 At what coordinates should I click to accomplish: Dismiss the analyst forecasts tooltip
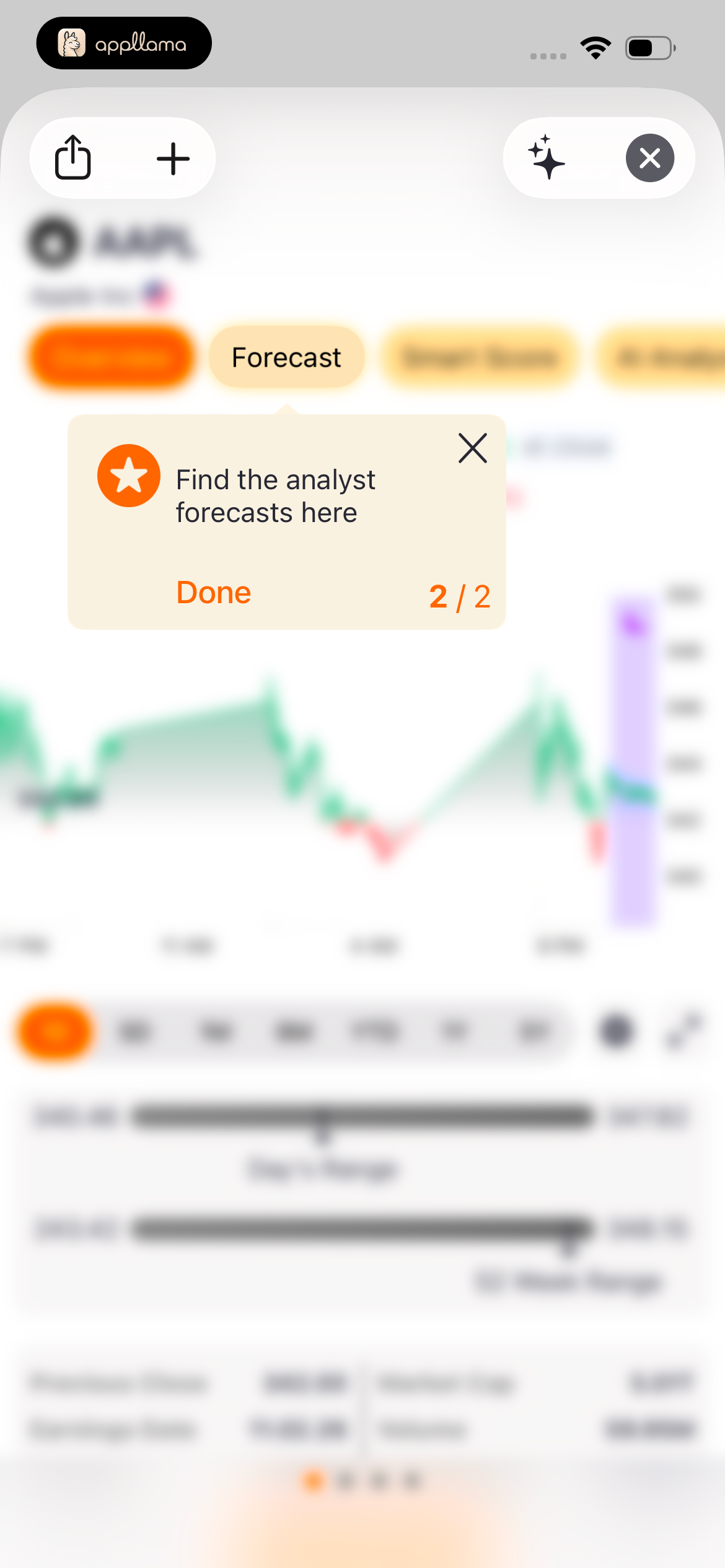[x=473, y=448]
